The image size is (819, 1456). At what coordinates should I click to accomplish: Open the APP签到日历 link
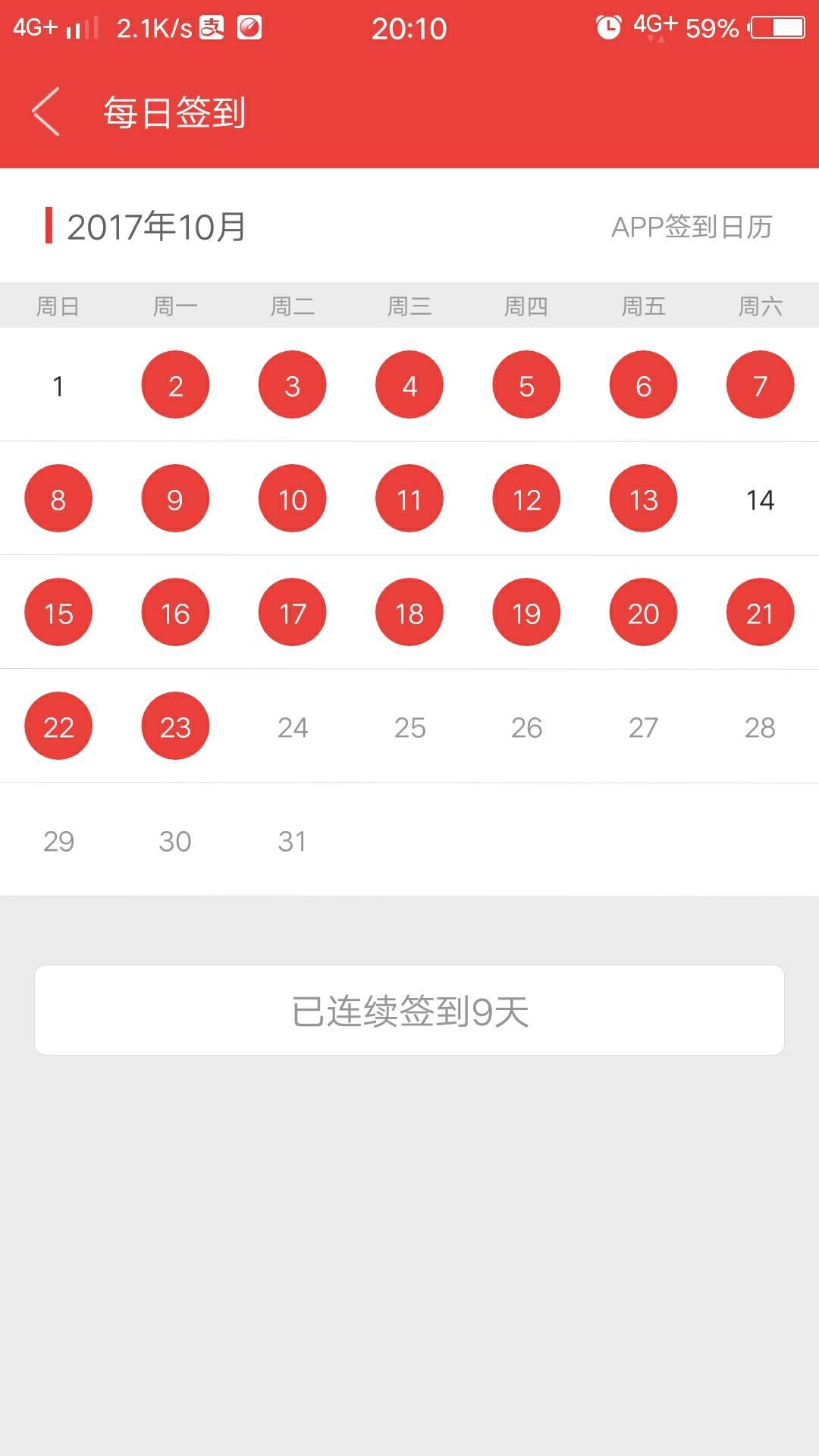coord(692,227)
